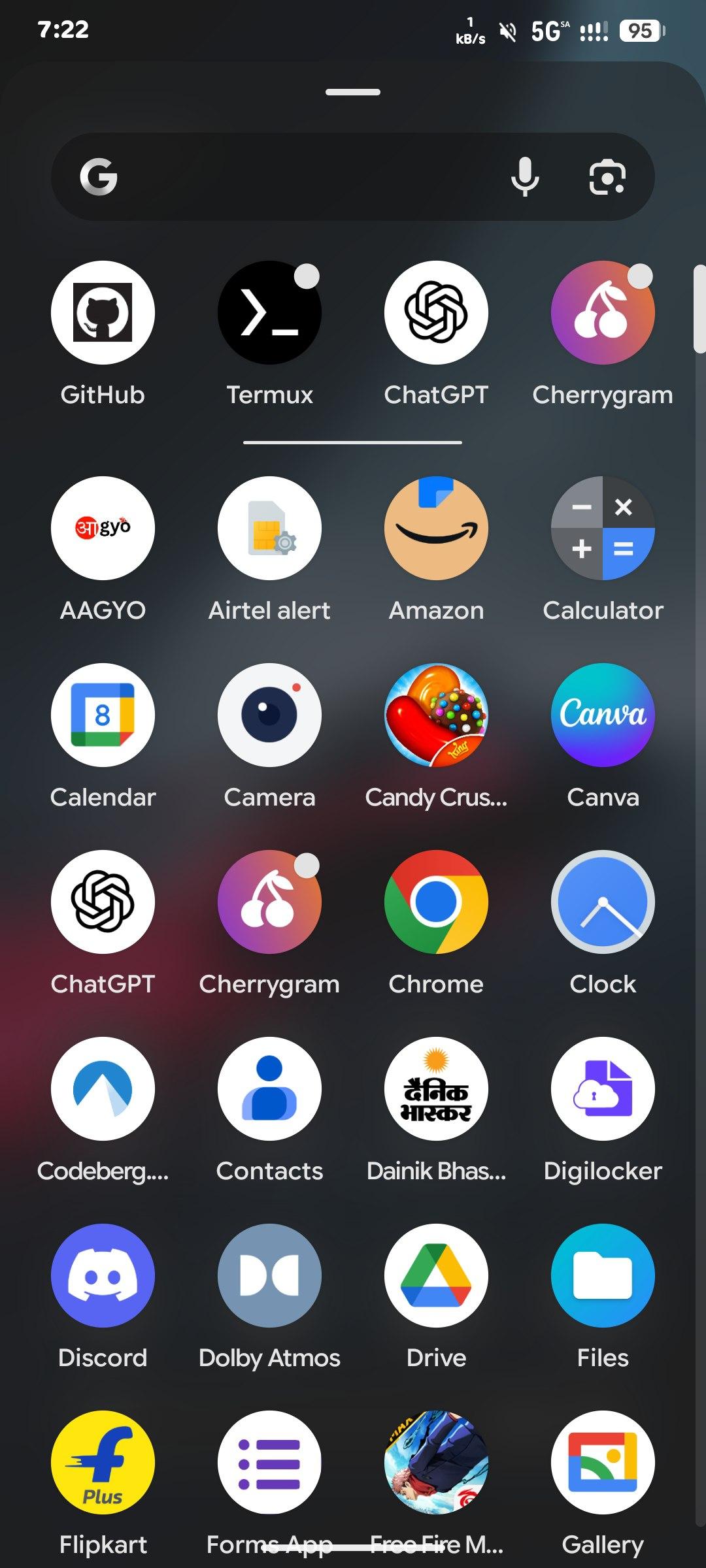Open Canva
706x1568 pixels.
pos(603,715)
